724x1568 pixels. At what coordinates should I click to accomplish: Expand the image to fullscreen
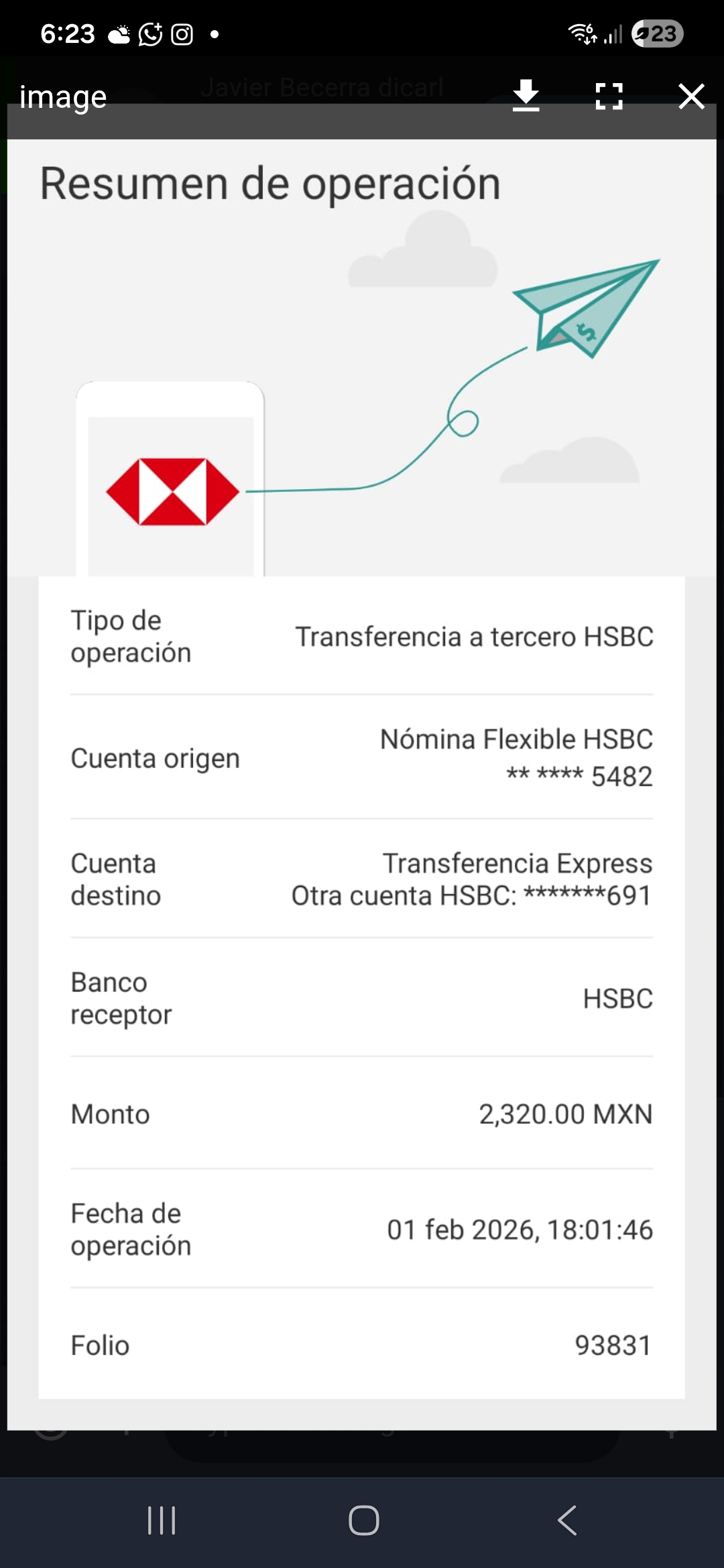(609, 96)
